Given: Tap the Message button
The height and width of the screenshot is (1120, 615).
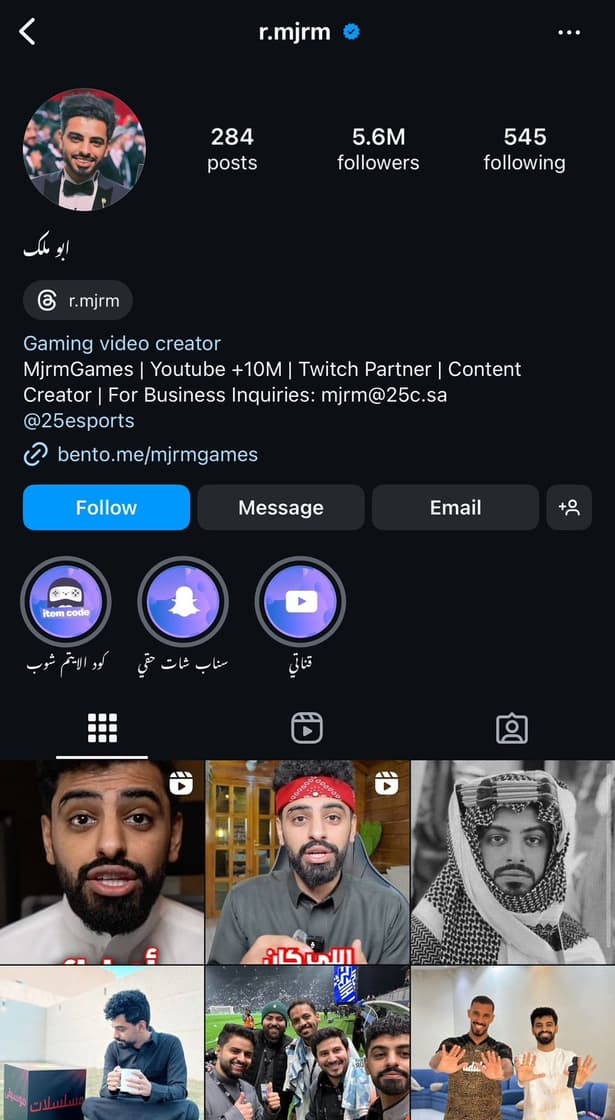Looking at the screenshot, I should click(x=280, y=507).
